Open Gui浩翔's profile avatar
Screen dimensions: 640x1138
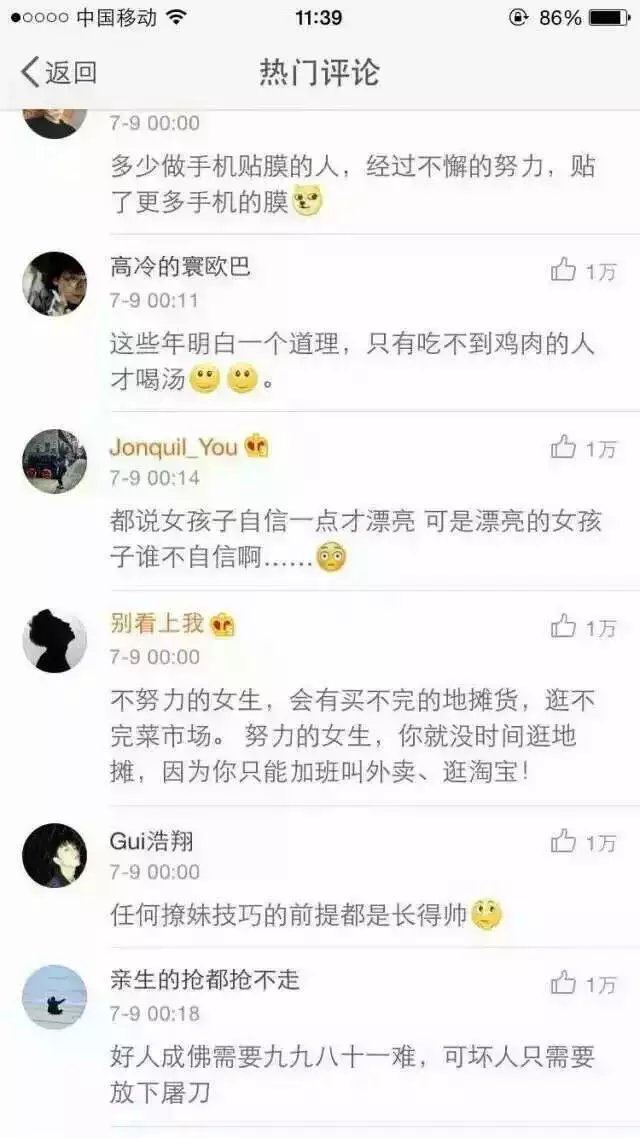click(x=54, y=855)
